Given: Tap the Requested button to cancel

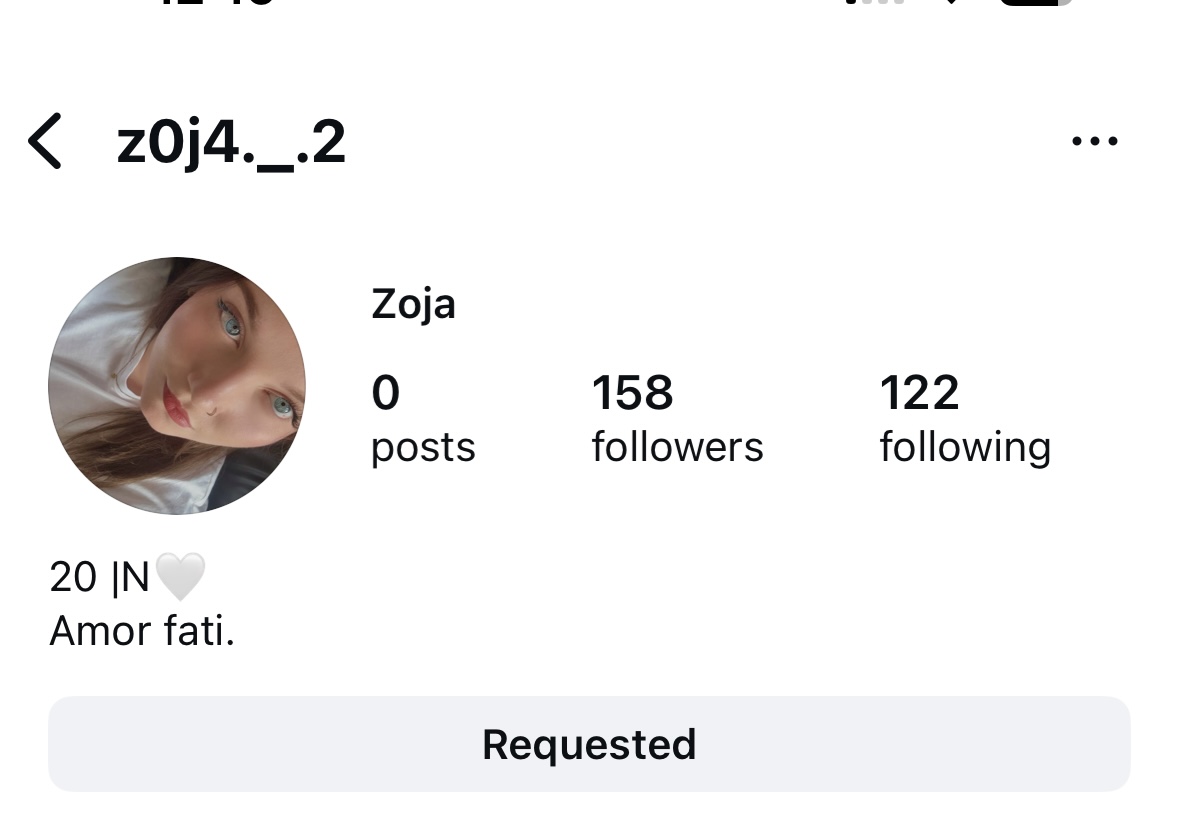Looking at the screenshot, I should 589,744.
